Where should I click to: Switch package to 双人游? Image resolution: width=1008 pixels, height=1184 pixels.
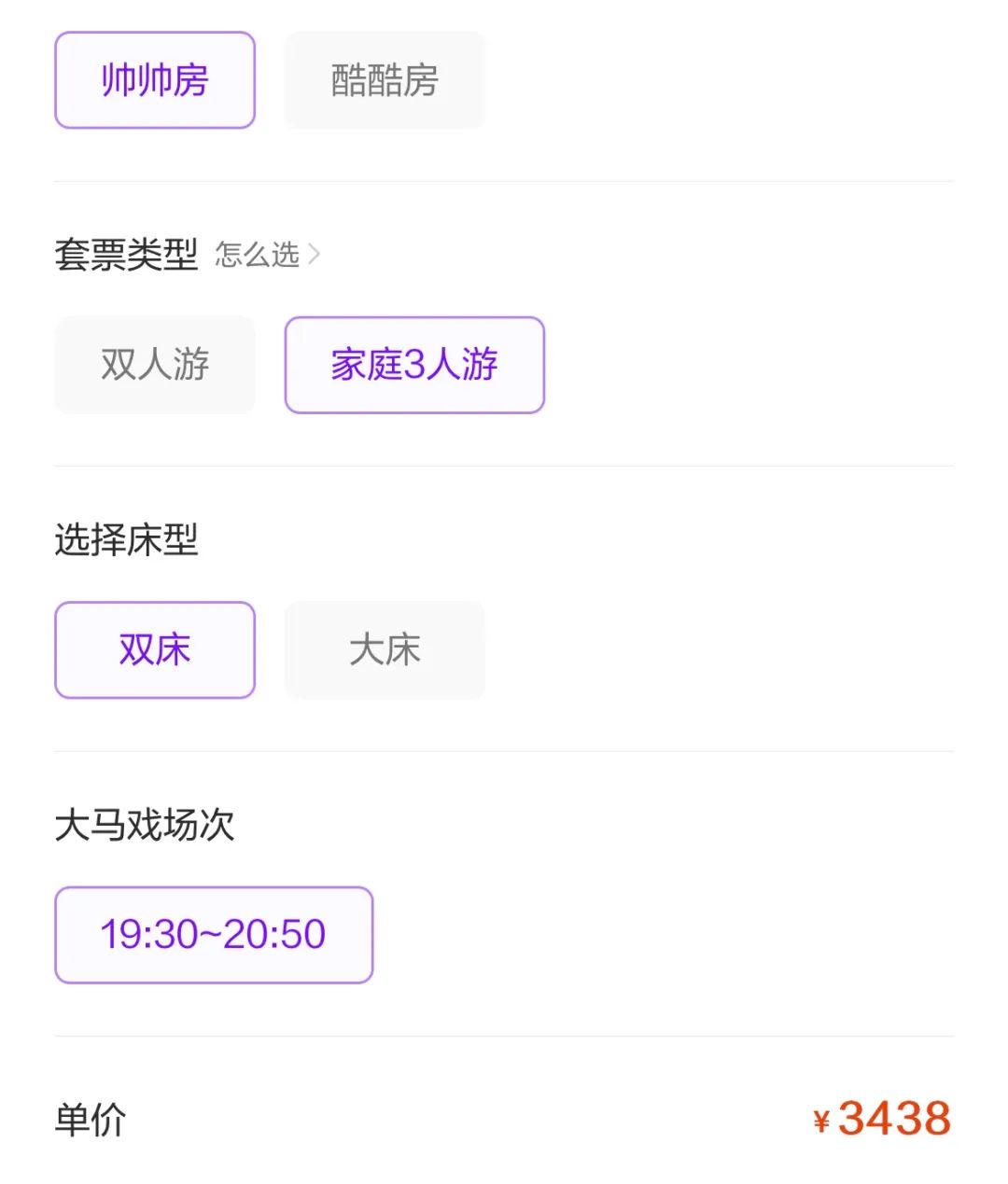pos(155,365)
